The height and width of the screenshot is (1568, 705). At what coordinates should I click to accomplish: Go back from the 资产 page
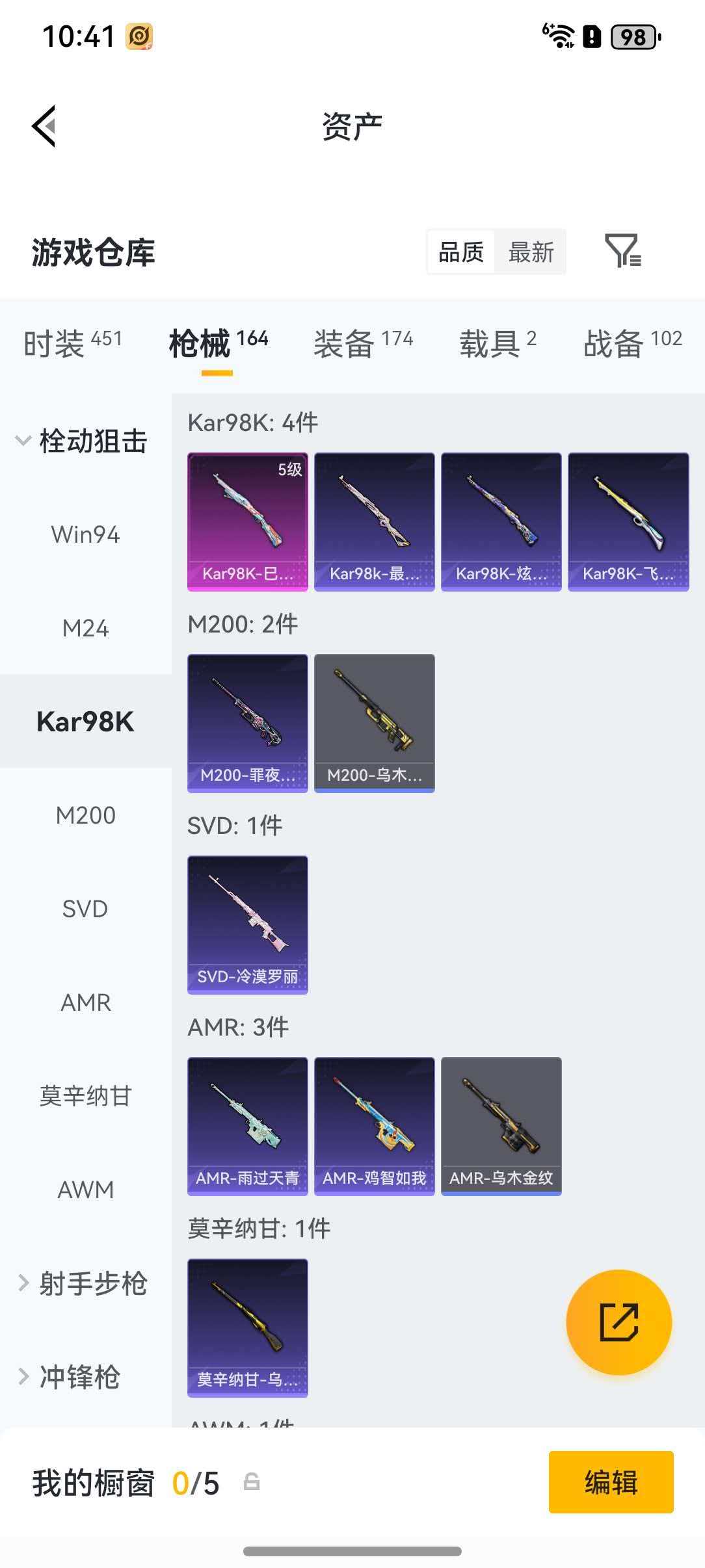[44, 126]
